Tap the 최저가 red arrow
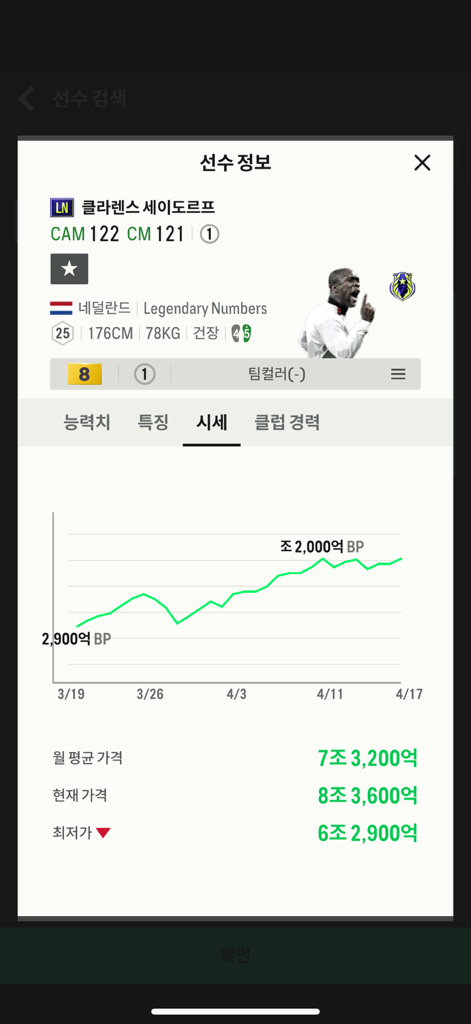Viewport: 471px width, 1024px height. click(x=104, y=833)
